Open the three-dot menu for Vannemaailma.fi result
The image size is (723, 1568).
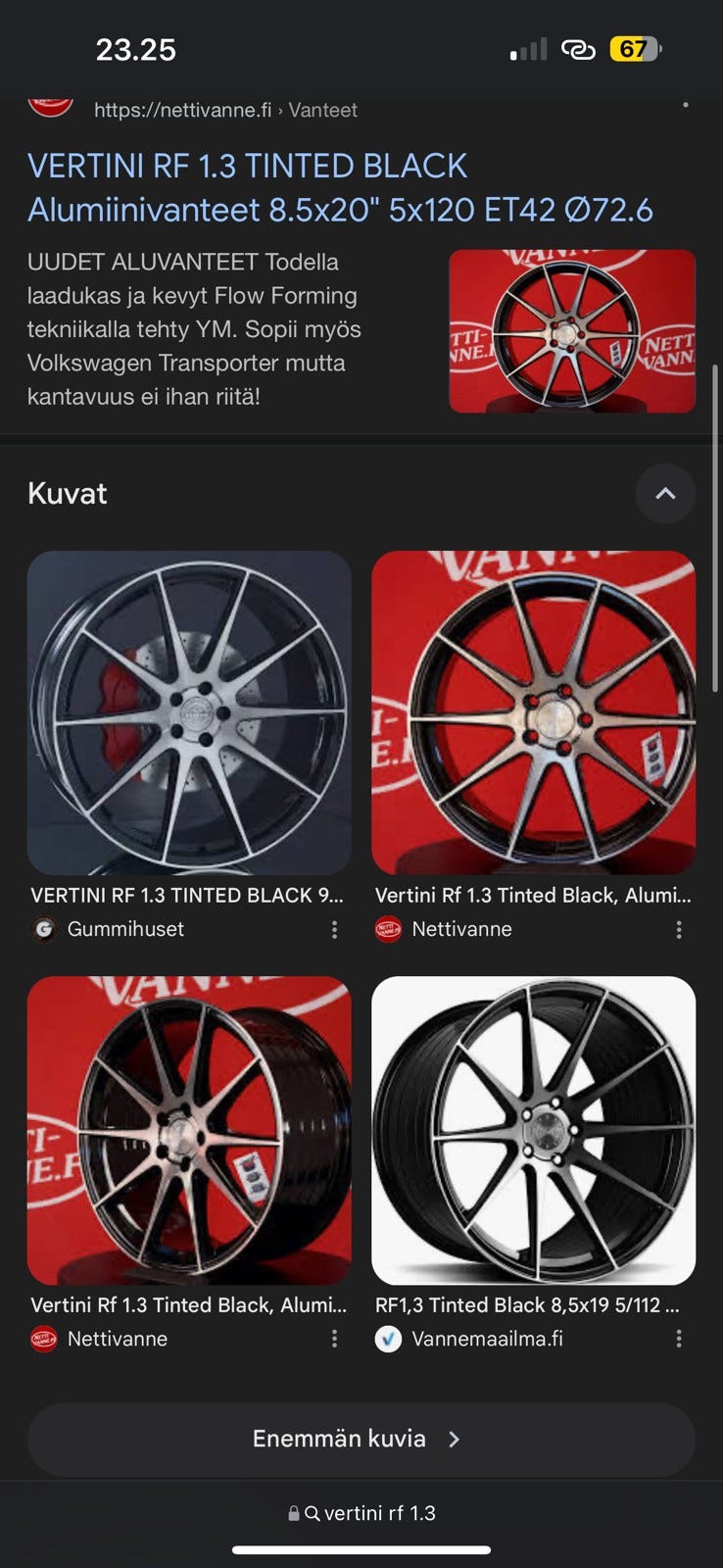click(680, 1338)
